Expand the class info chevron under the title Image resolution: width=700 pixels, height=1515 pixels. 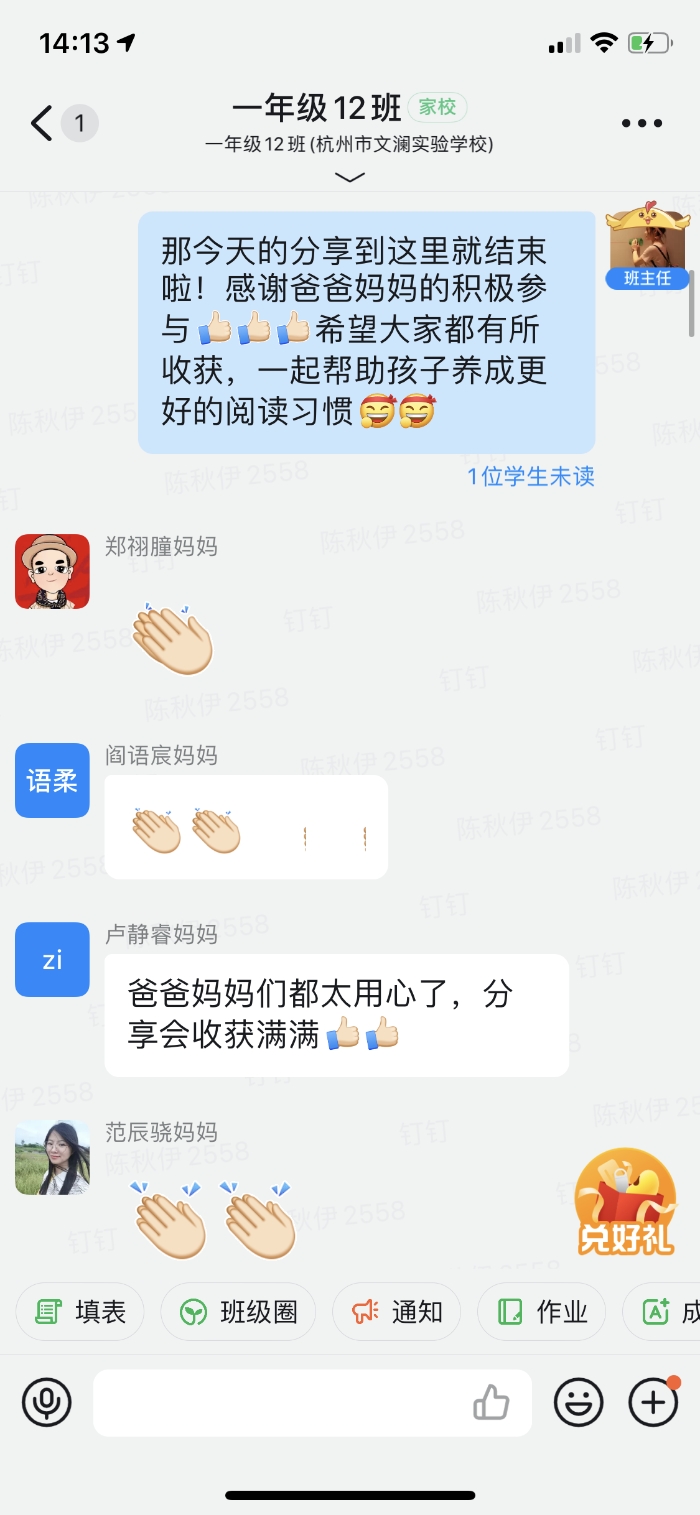(x=349, y=177)
